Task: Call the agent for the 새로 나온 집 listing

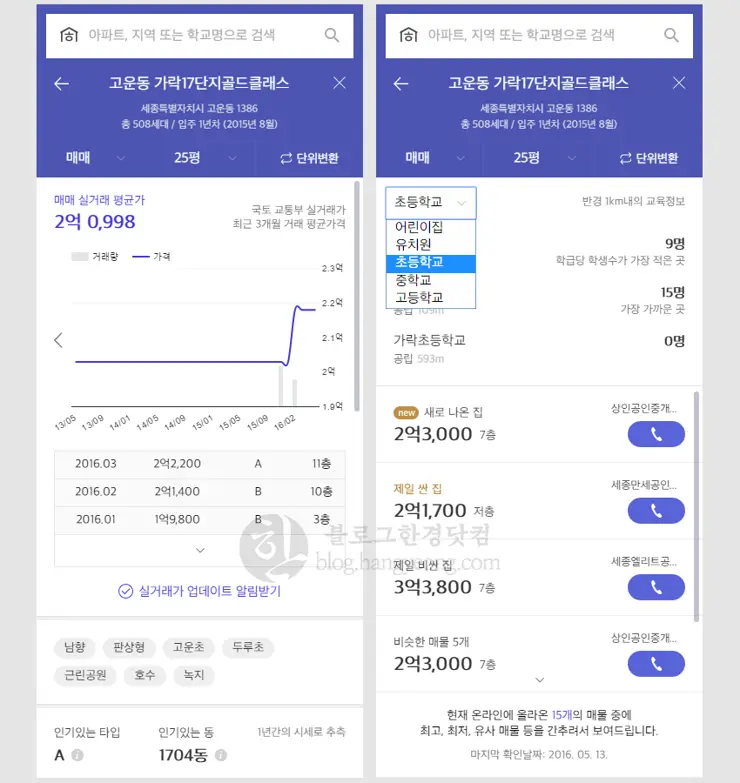Action: (x=656, y=433)
